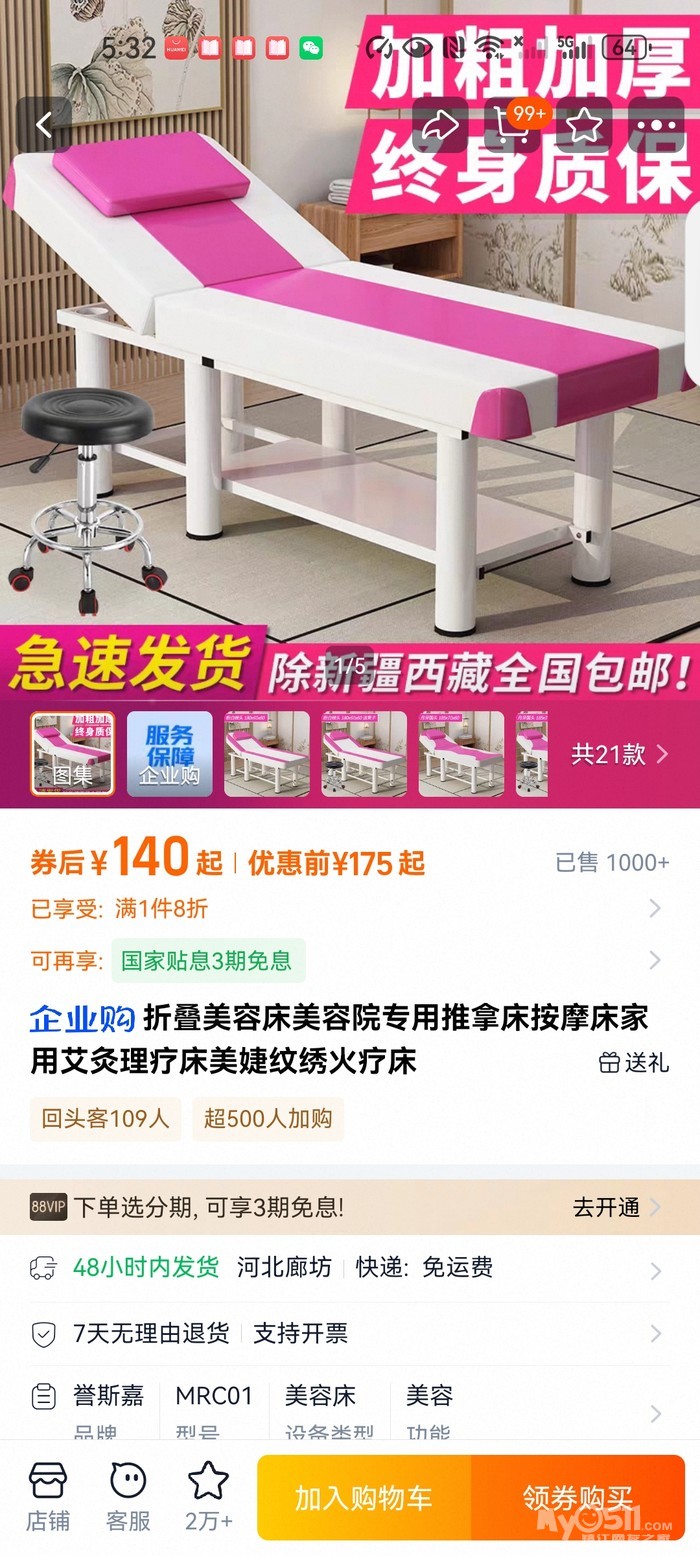Viewport: 700px width, 1556px height.
Task: Visit the 店铺 store page
Action: (48, 1497)
